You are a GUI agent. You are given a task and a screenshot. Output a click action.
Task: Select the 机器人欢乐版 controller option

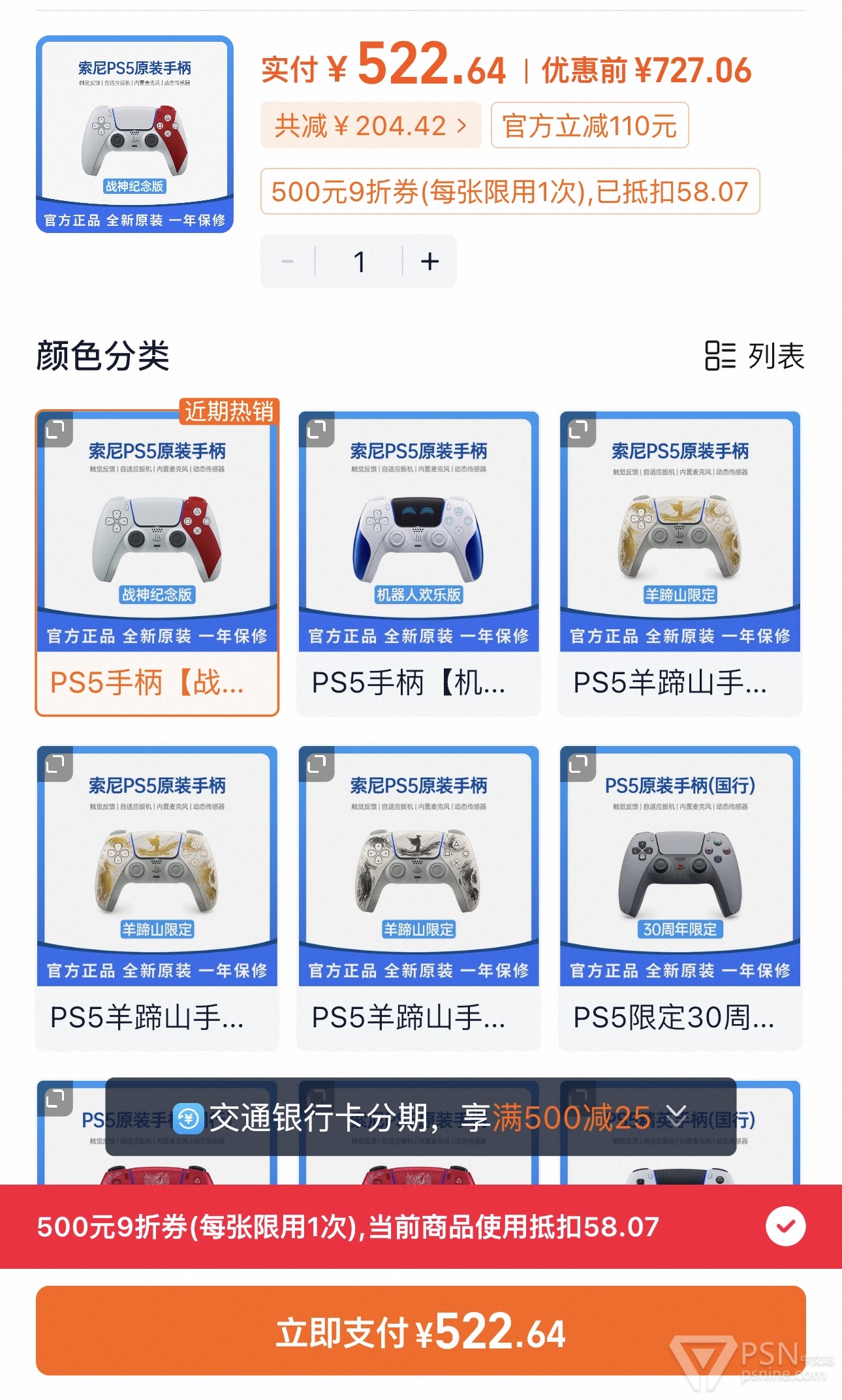[418, 563]
